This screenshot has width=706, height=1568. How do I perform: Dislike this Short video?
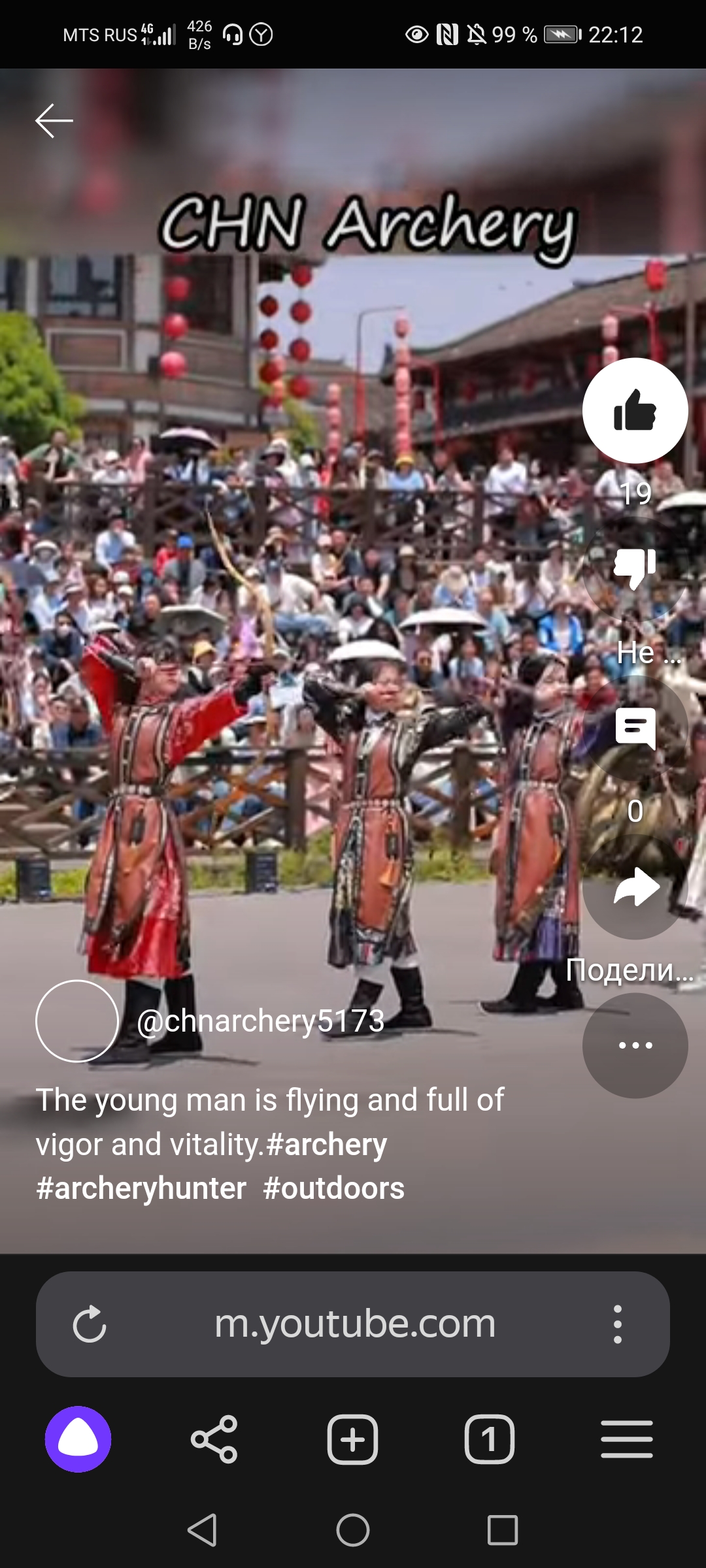[635, 570]
